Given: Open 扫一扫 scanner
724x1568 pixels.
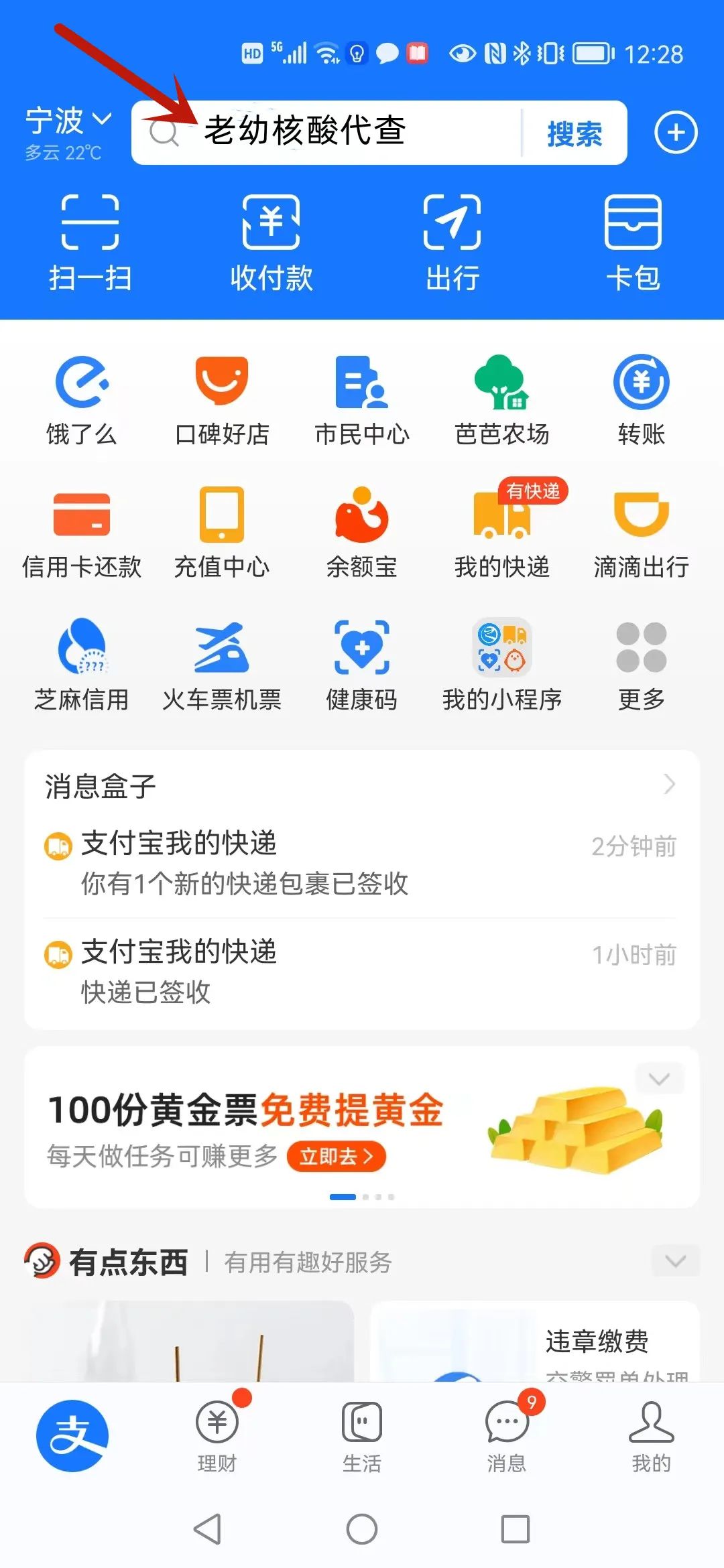Looking at the screenshot, I should 90,243.
